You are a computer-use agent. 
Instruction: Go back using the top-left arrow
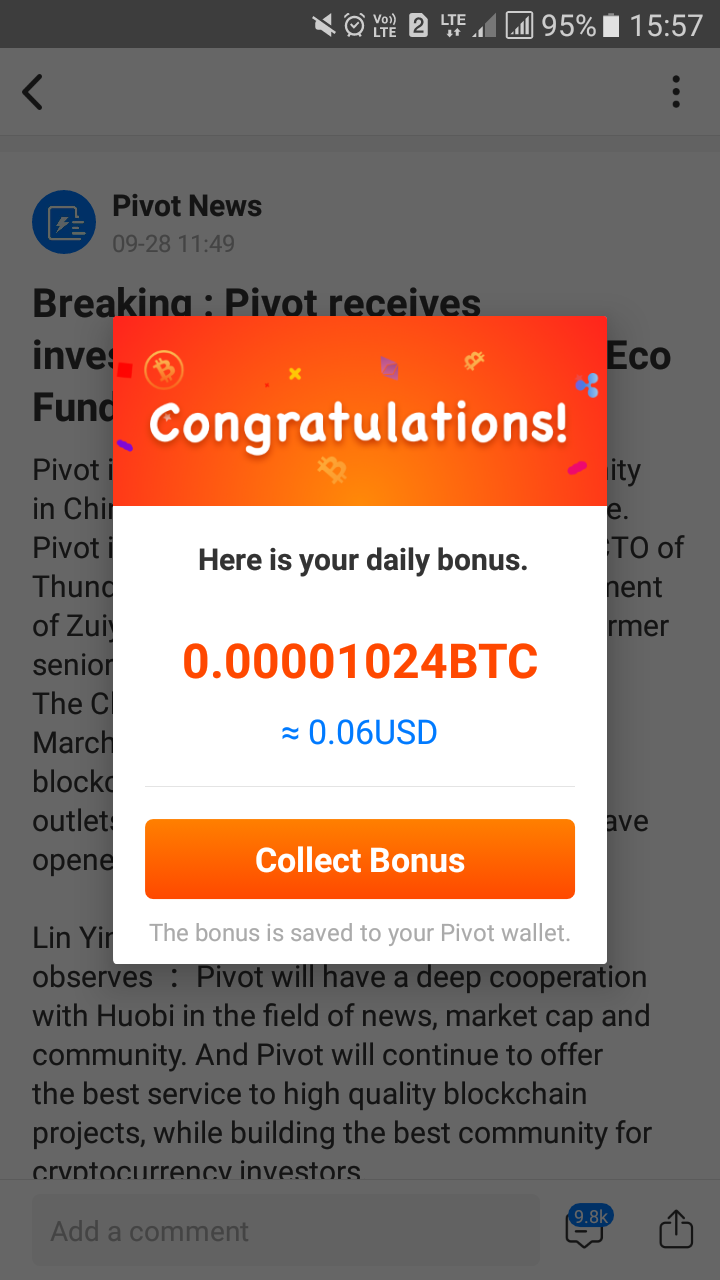coord(33,92)
